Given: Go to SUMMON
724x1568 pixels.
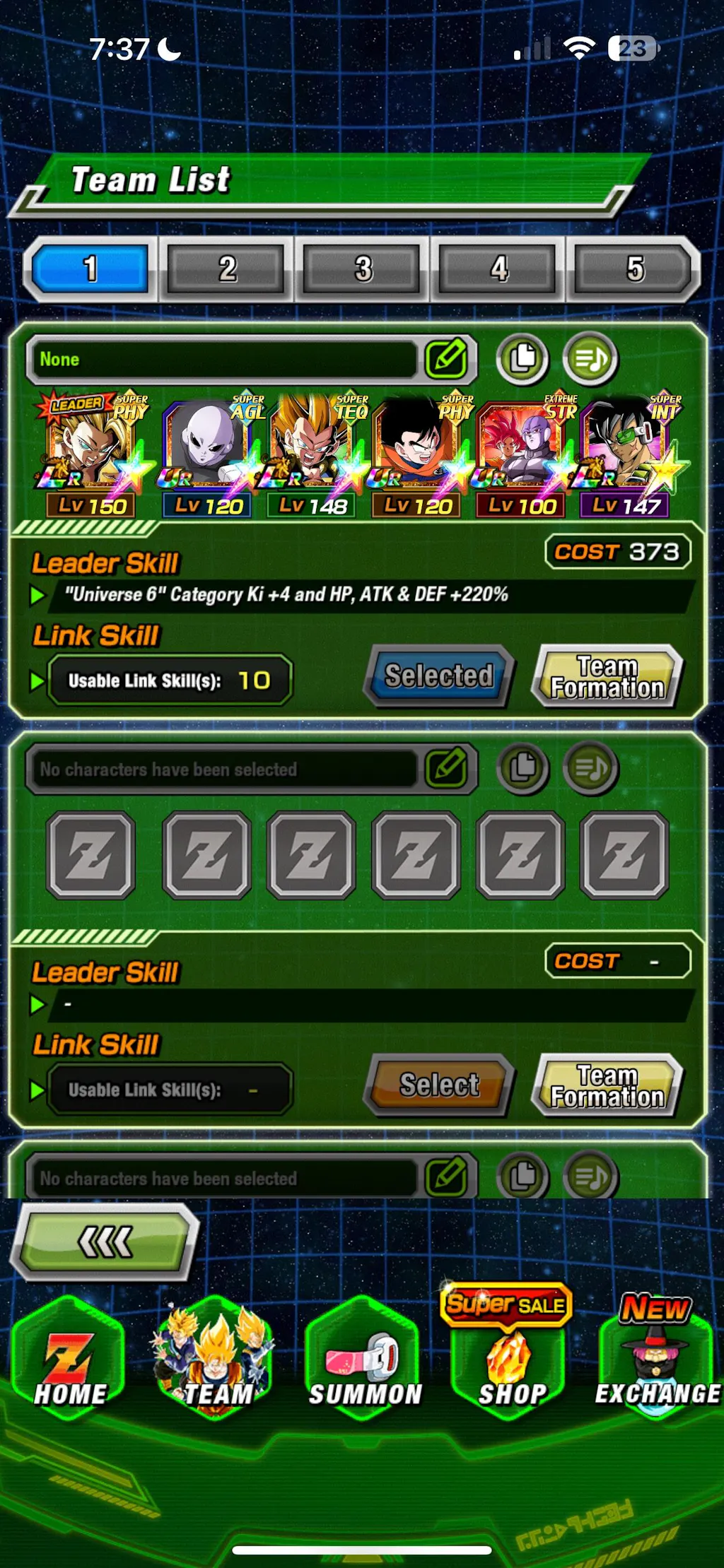Looking at the screenshot, I should [364, 1358].
